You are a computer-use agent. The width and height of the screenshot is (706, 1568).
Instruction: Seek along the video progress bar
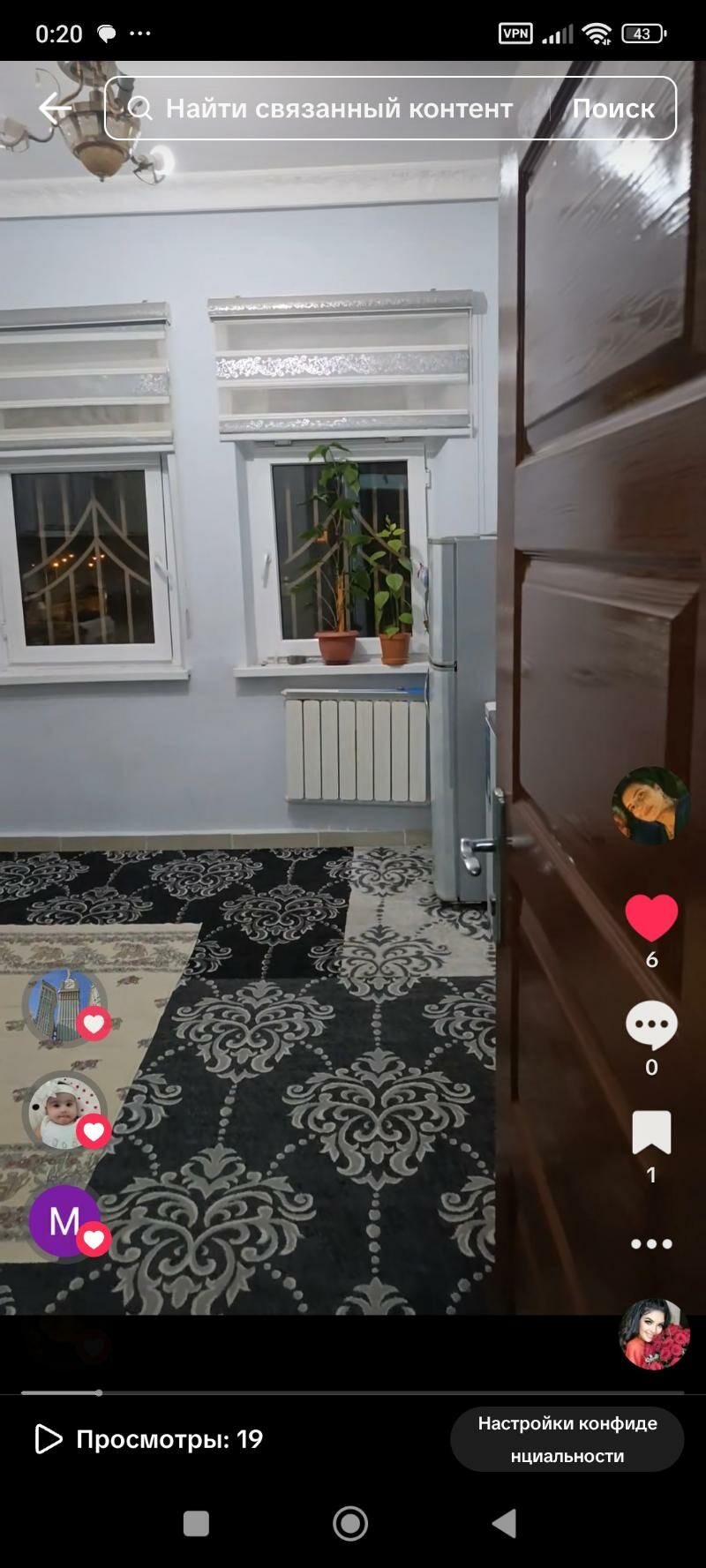point(353,1392)
